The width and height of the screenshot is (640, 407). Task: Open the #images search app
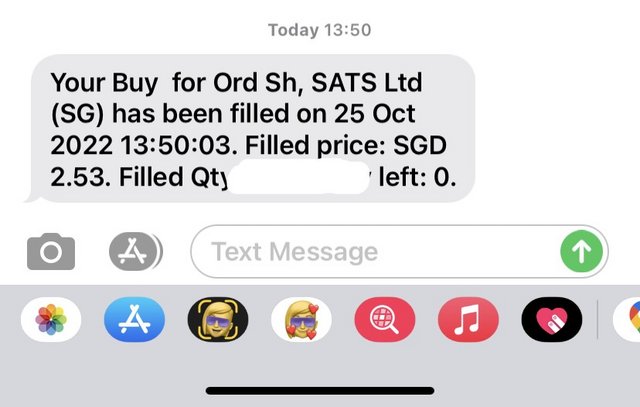[x=384, y=320]
